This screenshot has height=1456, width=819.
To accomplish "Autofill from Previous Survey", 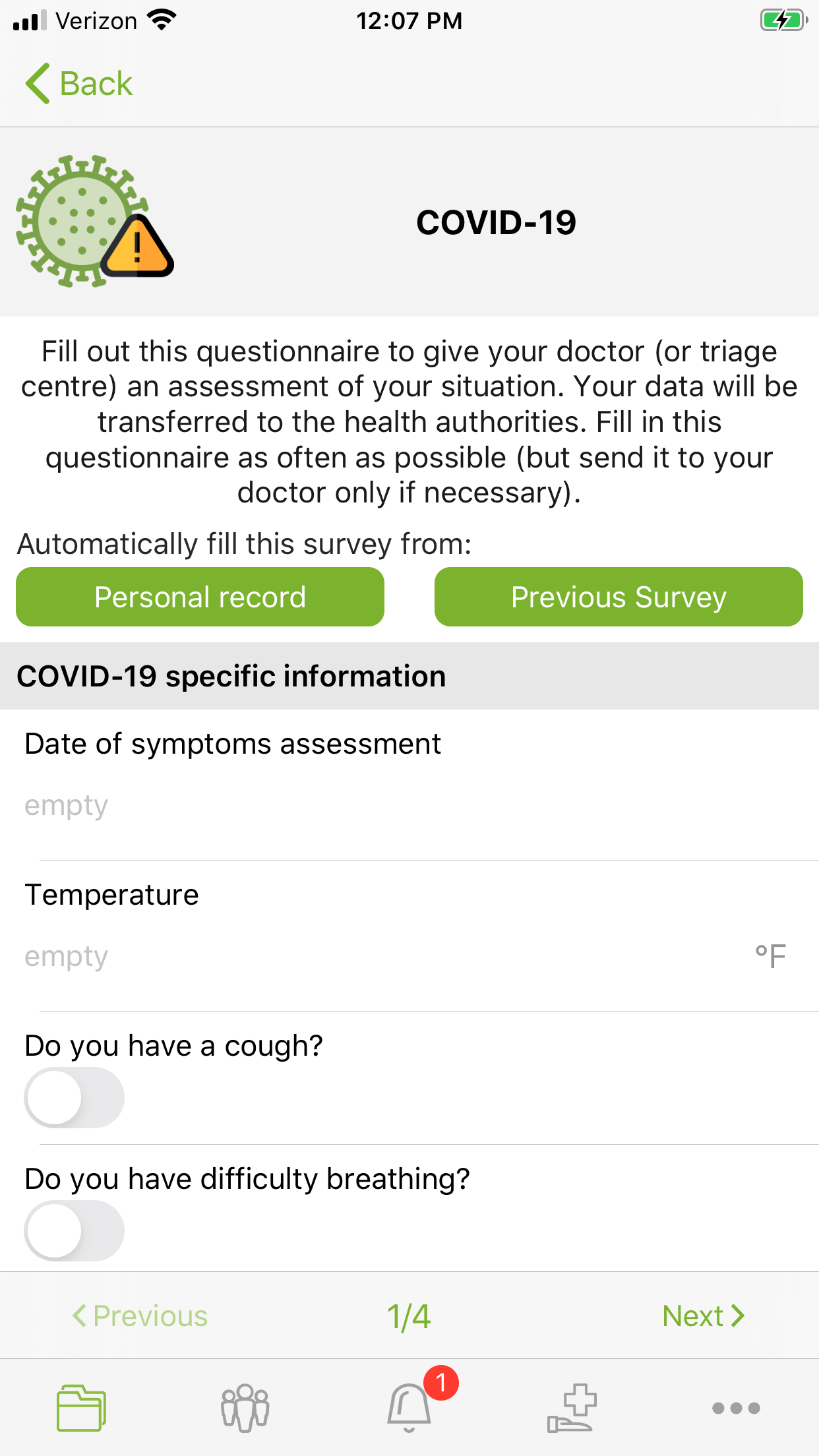I will point(619,597).
